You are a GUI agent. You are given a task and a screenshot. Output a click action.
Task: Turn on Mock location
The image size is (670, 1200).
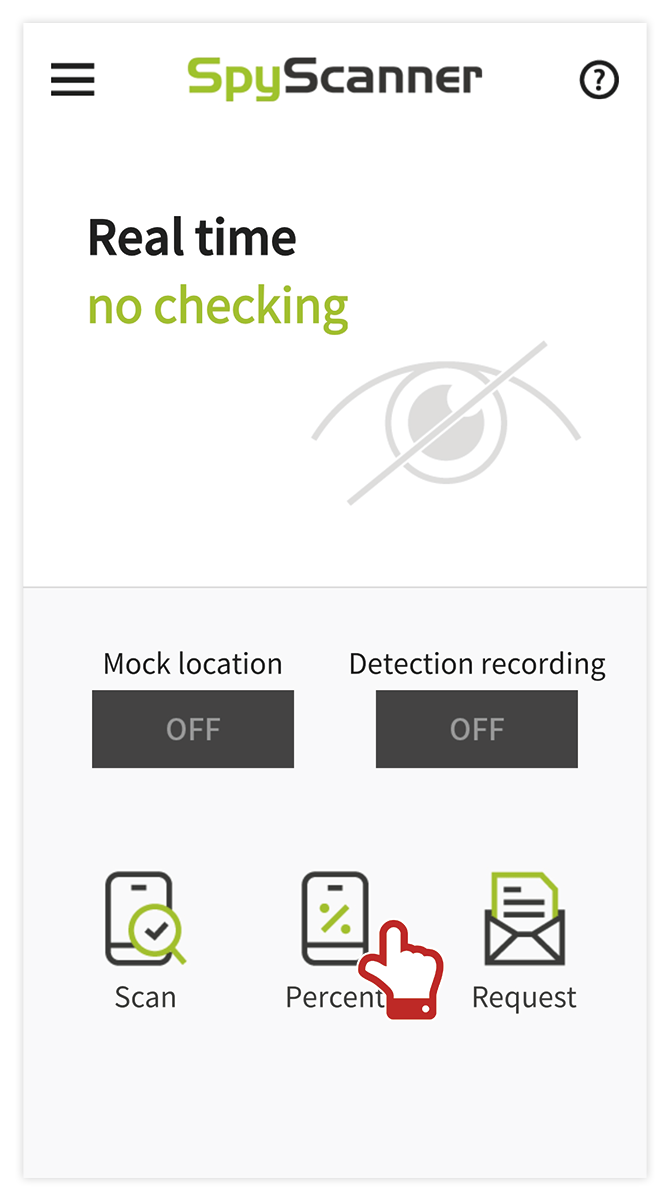[193, 729]
